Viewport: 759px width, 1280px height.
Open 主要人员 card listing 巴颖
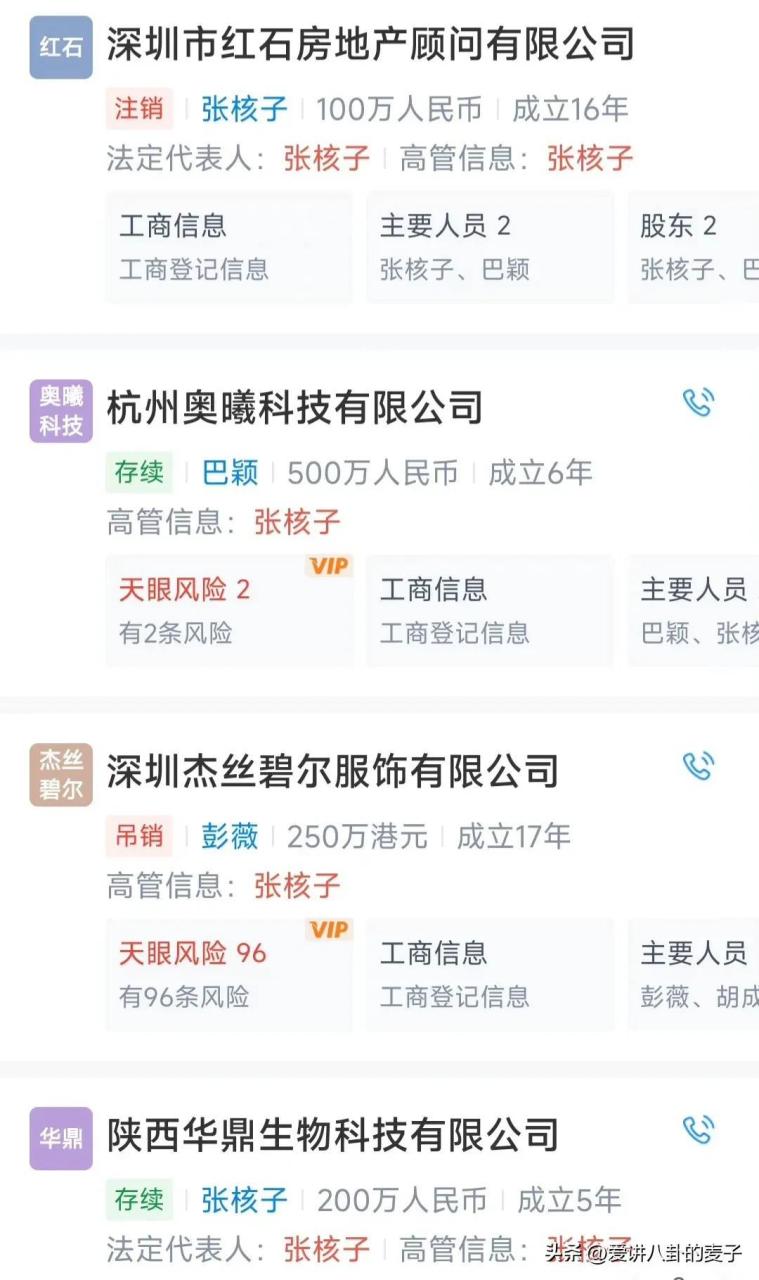693,611
